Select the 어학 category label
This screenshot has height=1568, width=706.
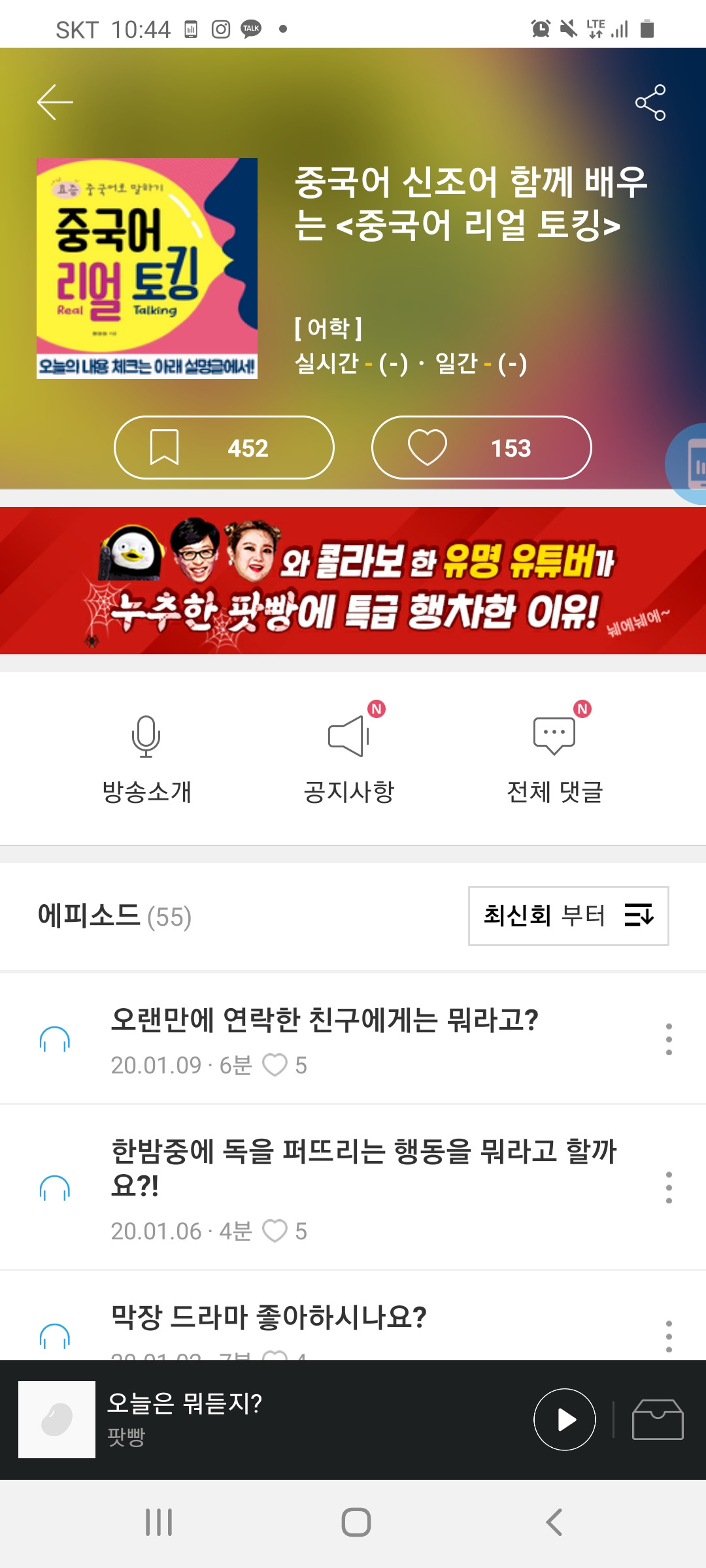[x=328, y=329]
